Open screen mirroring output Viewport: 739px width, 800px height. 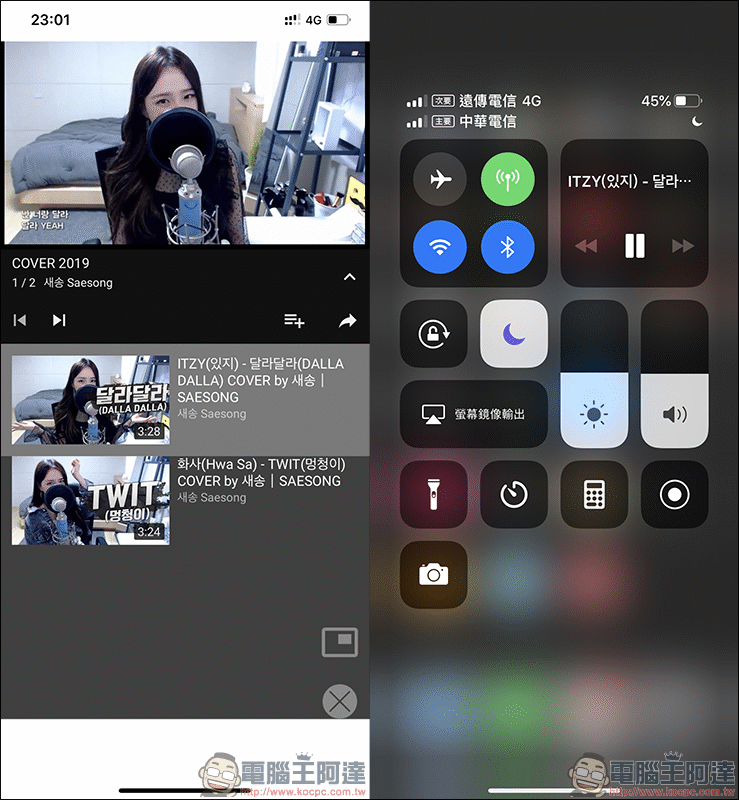(x=473, y=413)
